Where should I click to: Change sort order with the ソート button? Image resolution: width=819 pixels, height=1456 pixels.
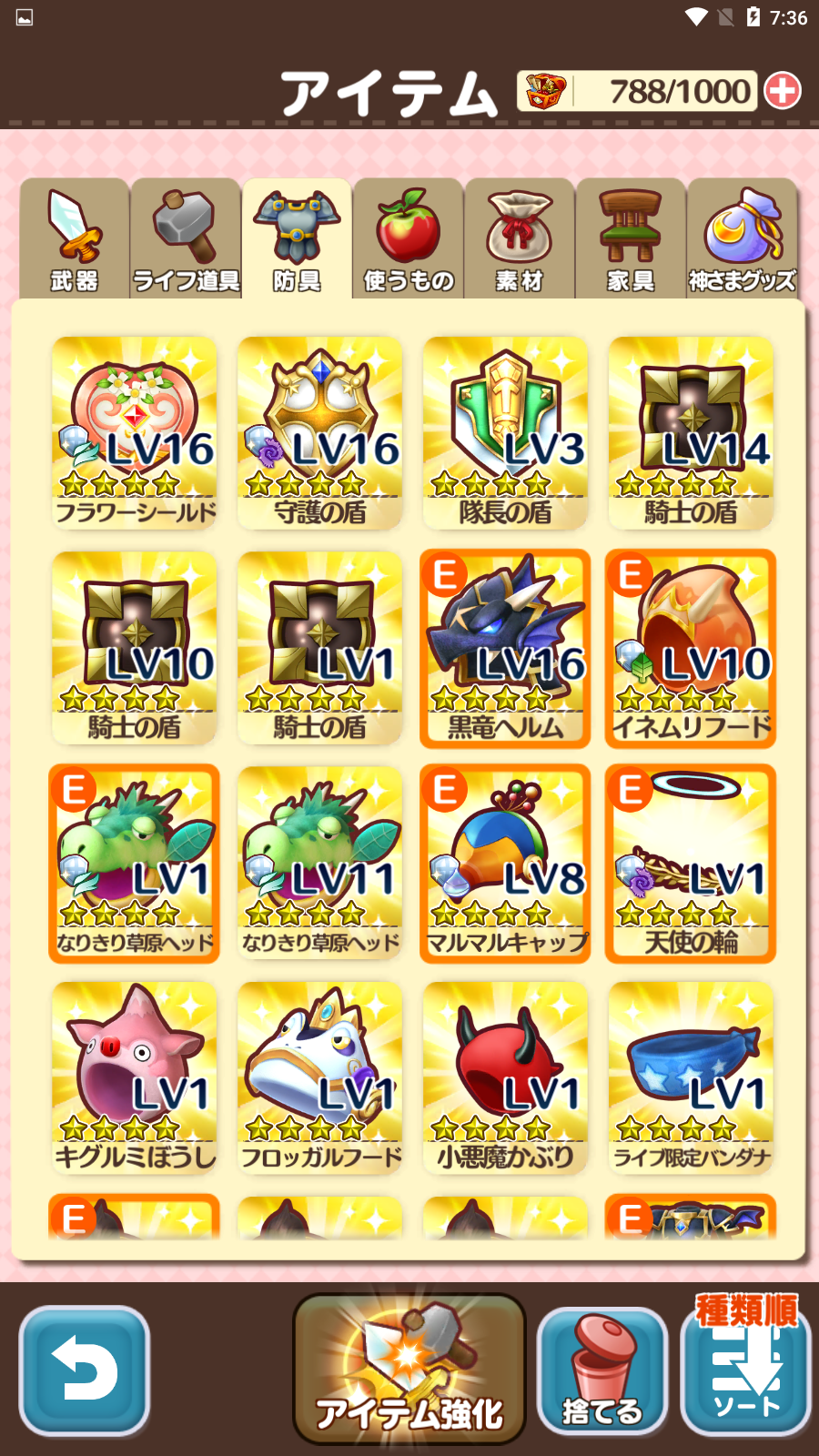(745, 1370)
